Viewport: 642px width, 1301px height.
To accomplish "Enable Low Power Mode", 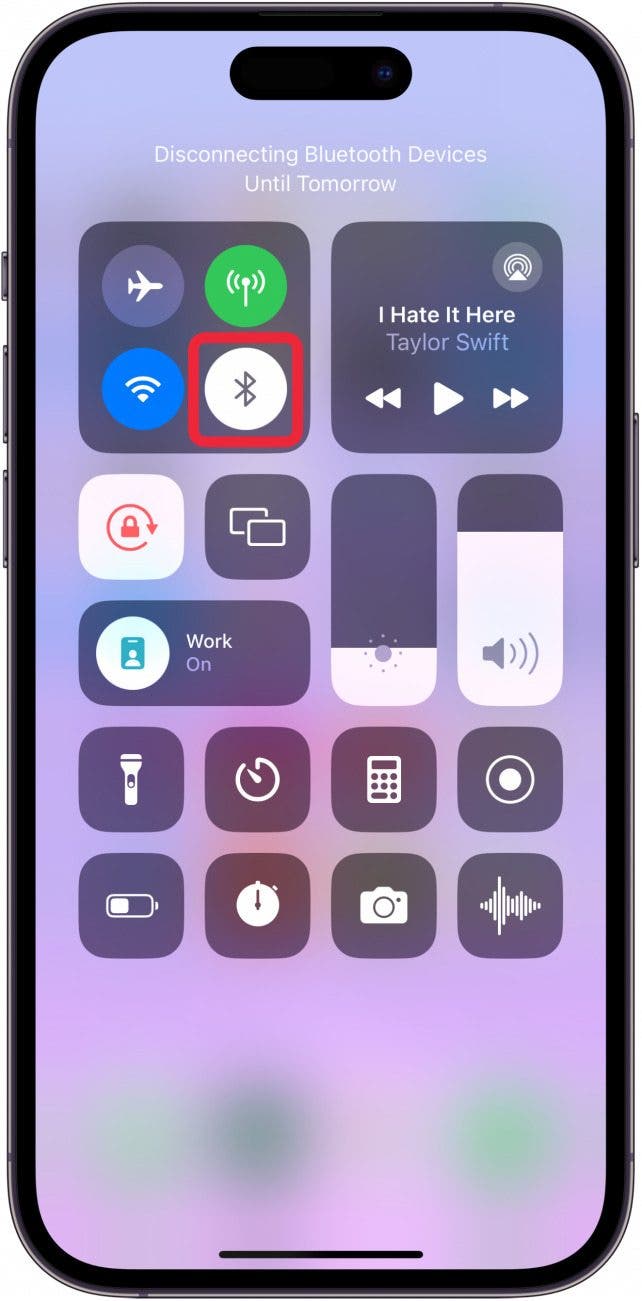I will [x=131, y=906].
